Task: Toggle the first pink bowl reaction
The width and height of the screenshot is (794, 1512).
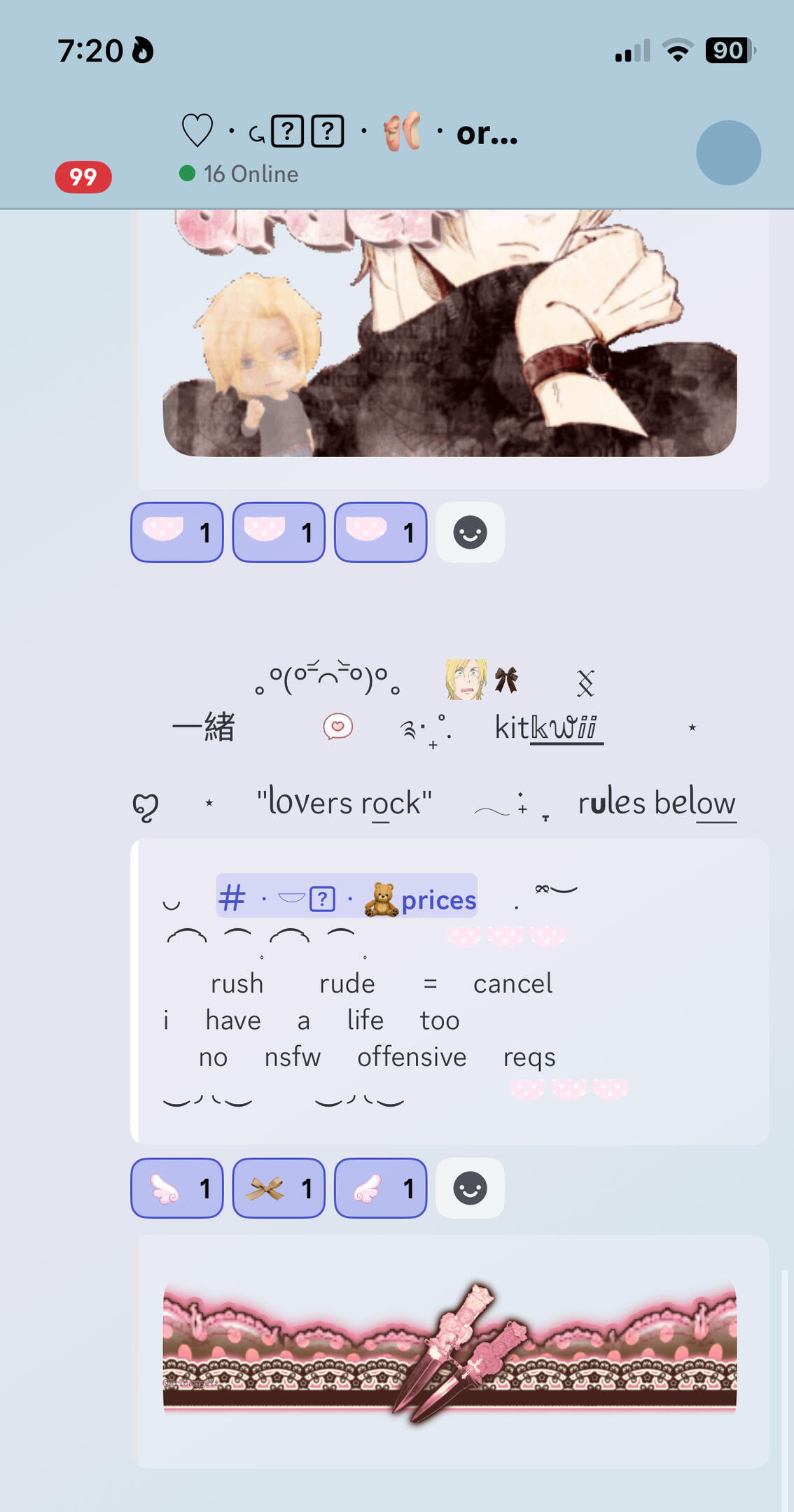Action: pos(177,532)
